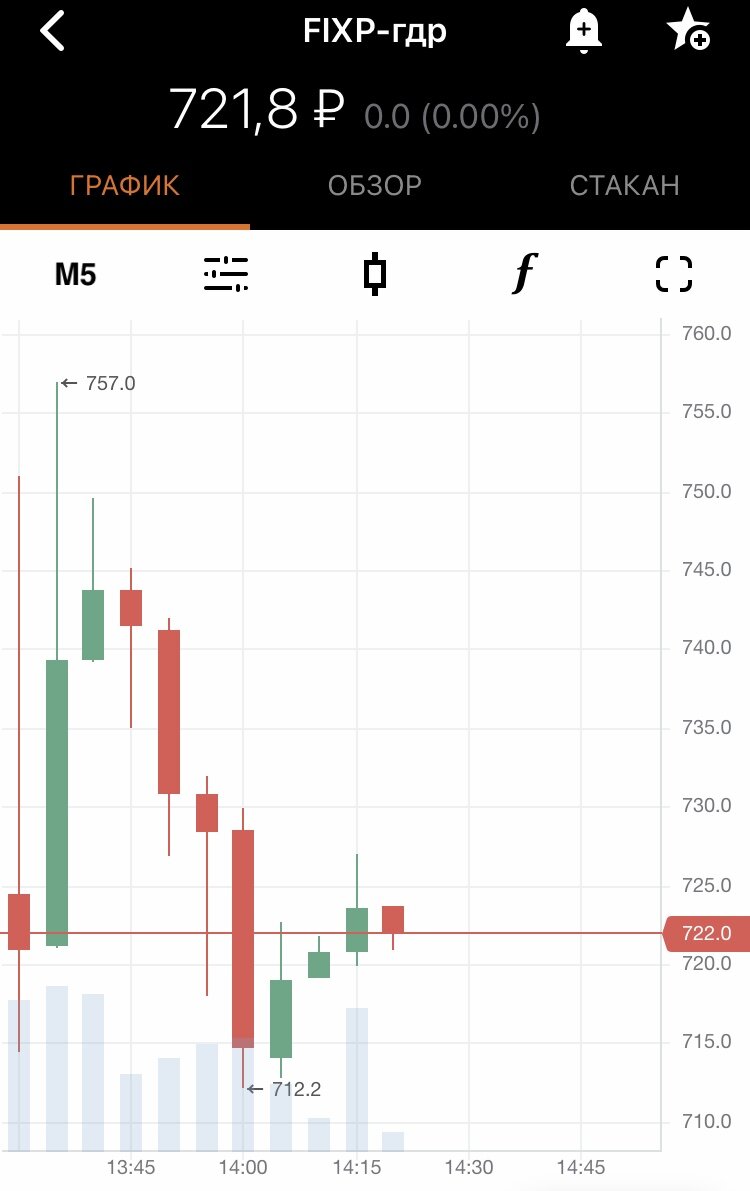This screenshot has height=1191, width=750.
Task: Open the СТАКАН tab
Action: point(624,186)
